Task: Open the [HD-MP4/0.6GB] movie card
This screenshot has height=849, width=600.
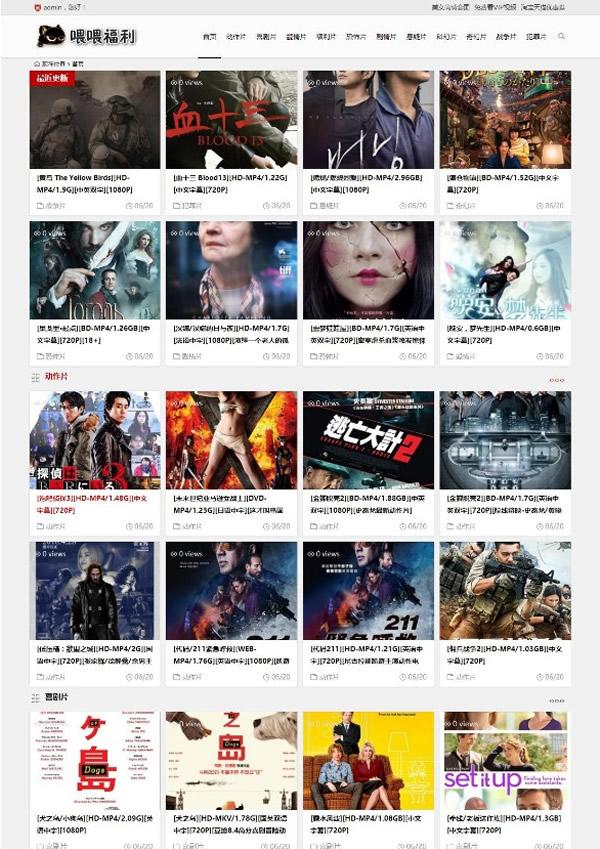Action: click(x=505, y=270)
